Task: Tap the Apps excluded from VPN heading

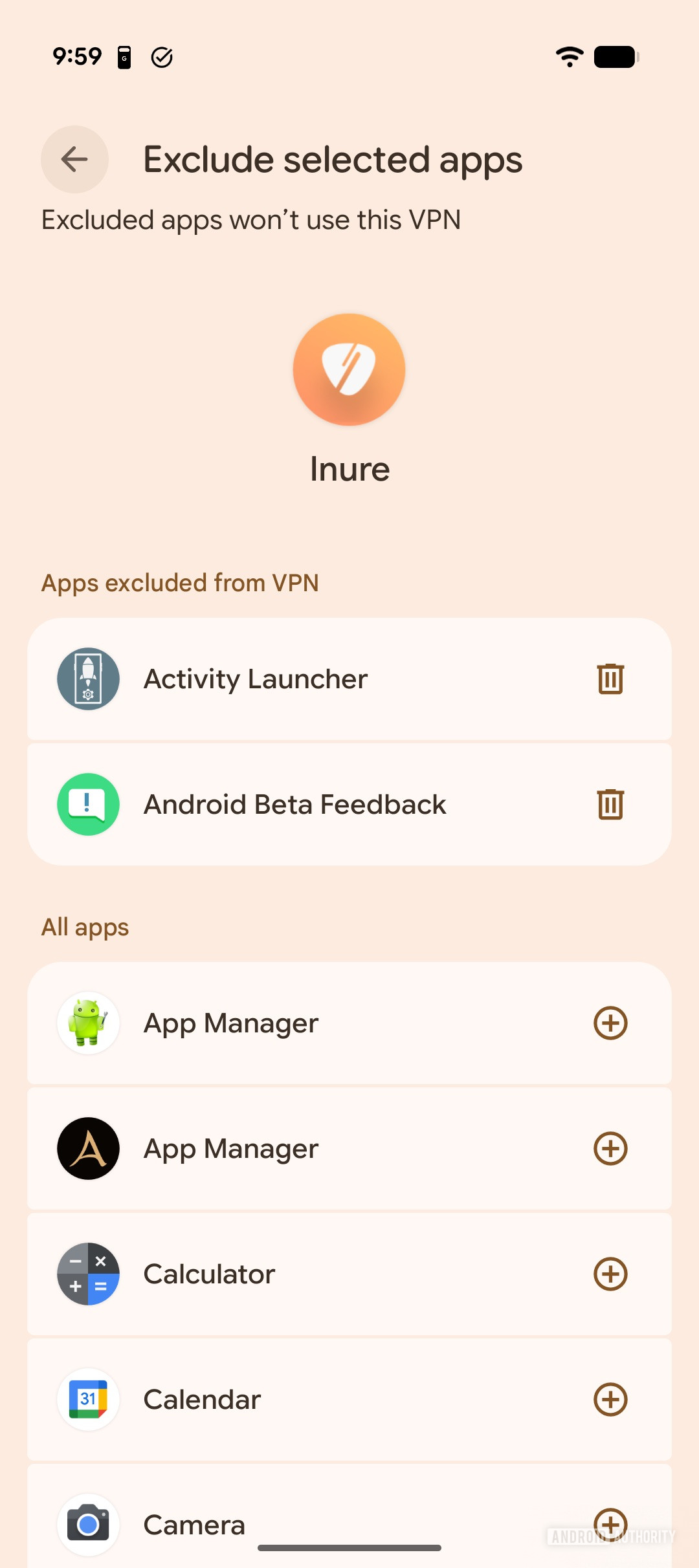Action: point(180,583)
